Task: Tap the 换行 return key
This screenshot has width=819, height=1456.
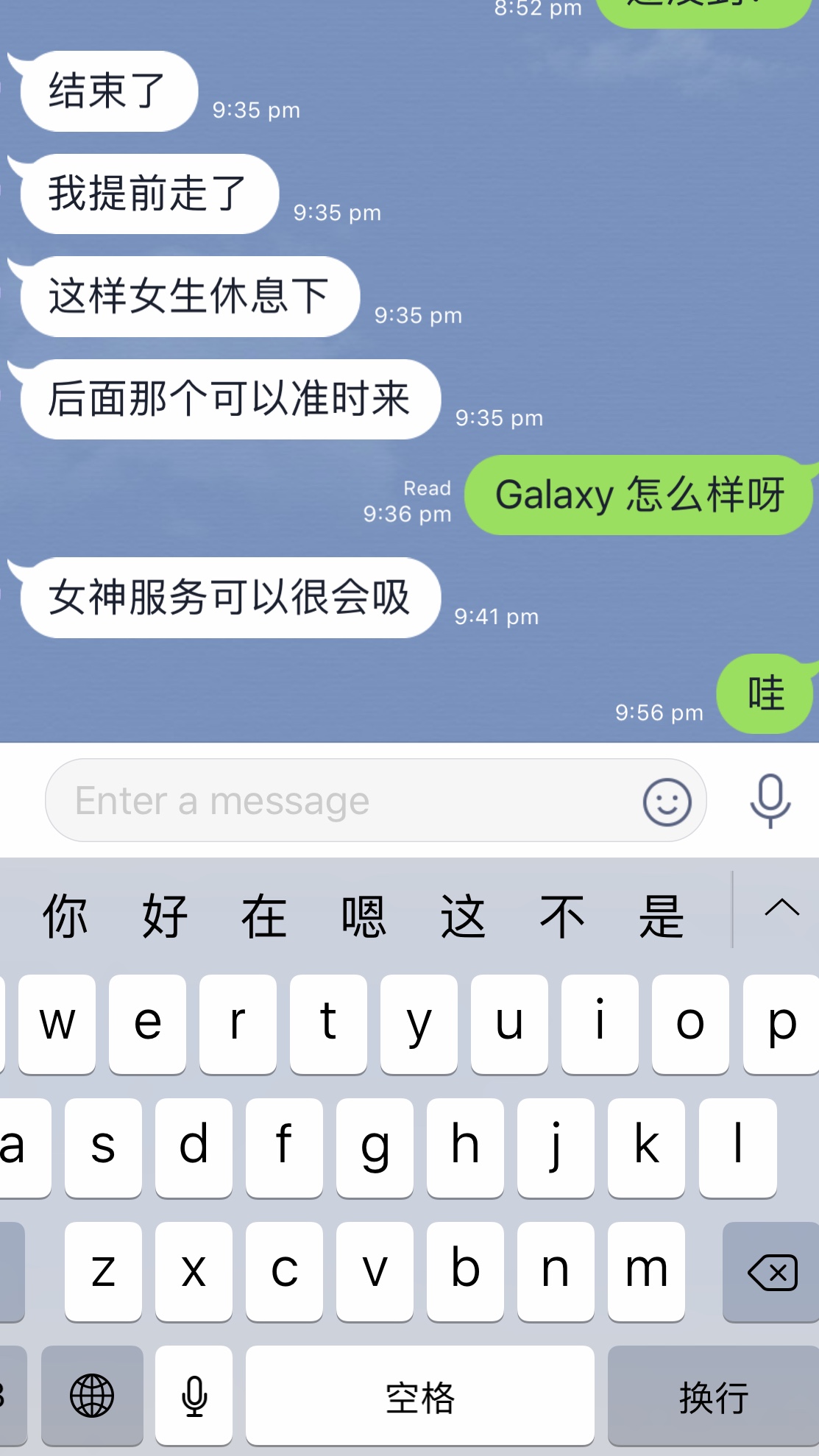Action: (x=712, y=1395)
